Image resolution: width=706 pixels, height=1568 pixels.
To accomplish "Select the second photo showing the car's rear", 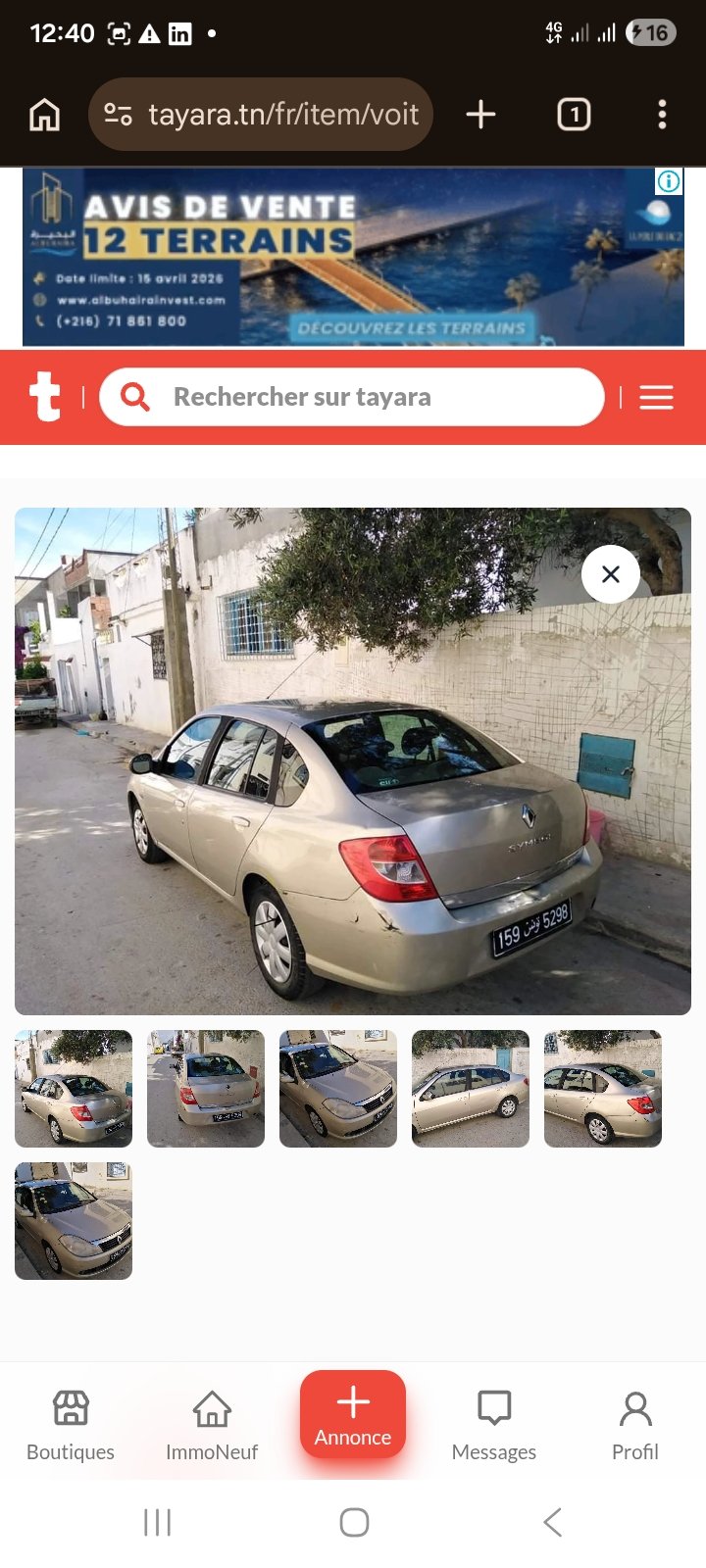I will coord(206,1088).
